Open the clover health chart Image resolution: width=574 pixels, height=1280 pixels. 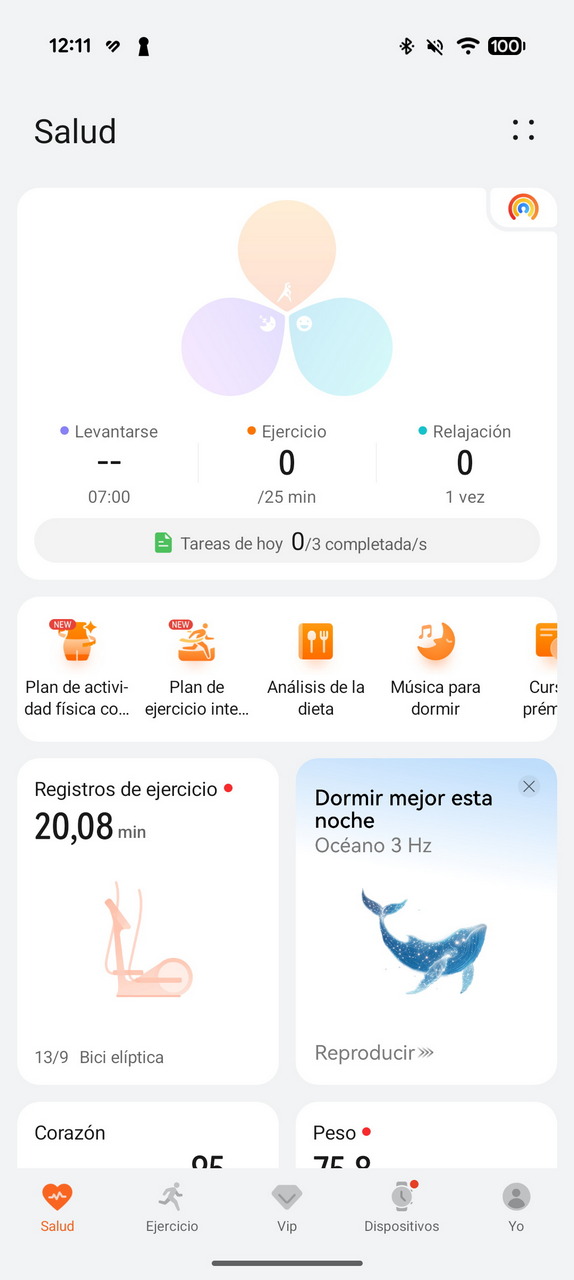(x=287, y=299)
